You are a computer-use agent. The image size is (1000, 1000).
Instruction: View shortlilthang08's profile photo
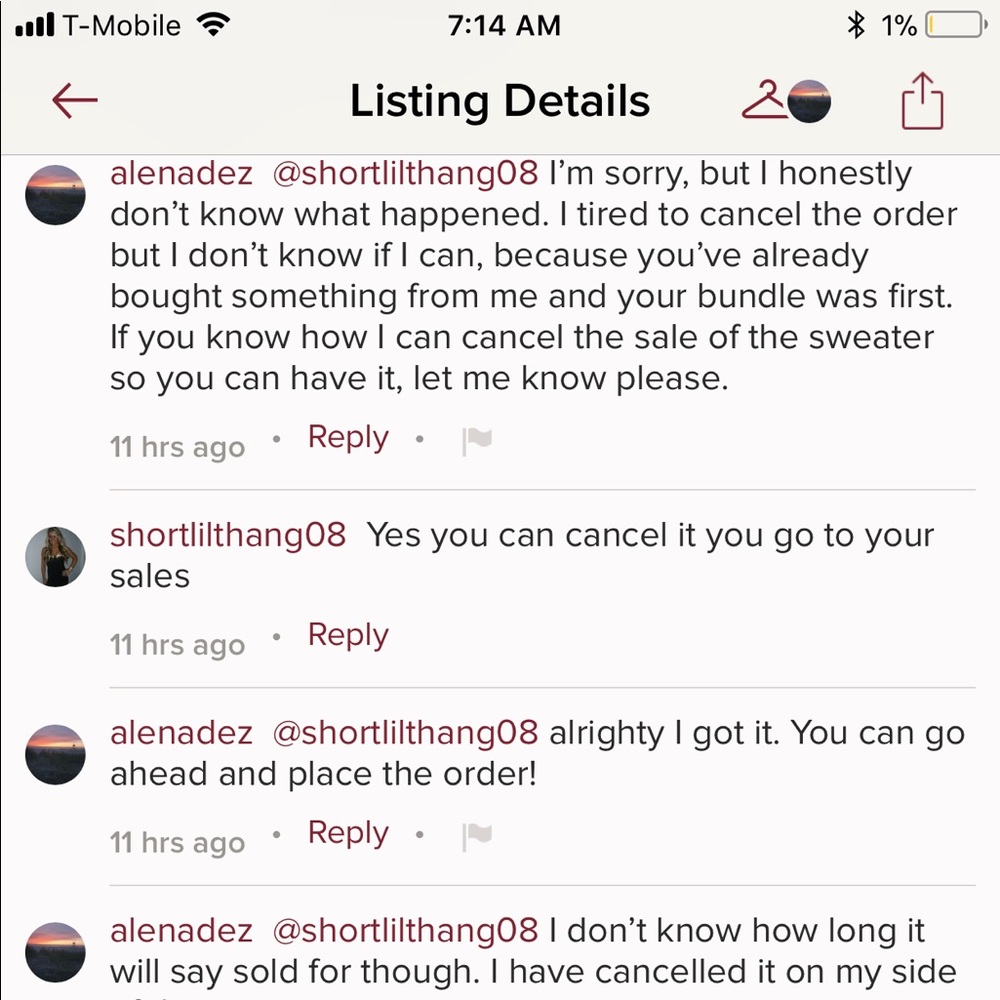[55, 556]
